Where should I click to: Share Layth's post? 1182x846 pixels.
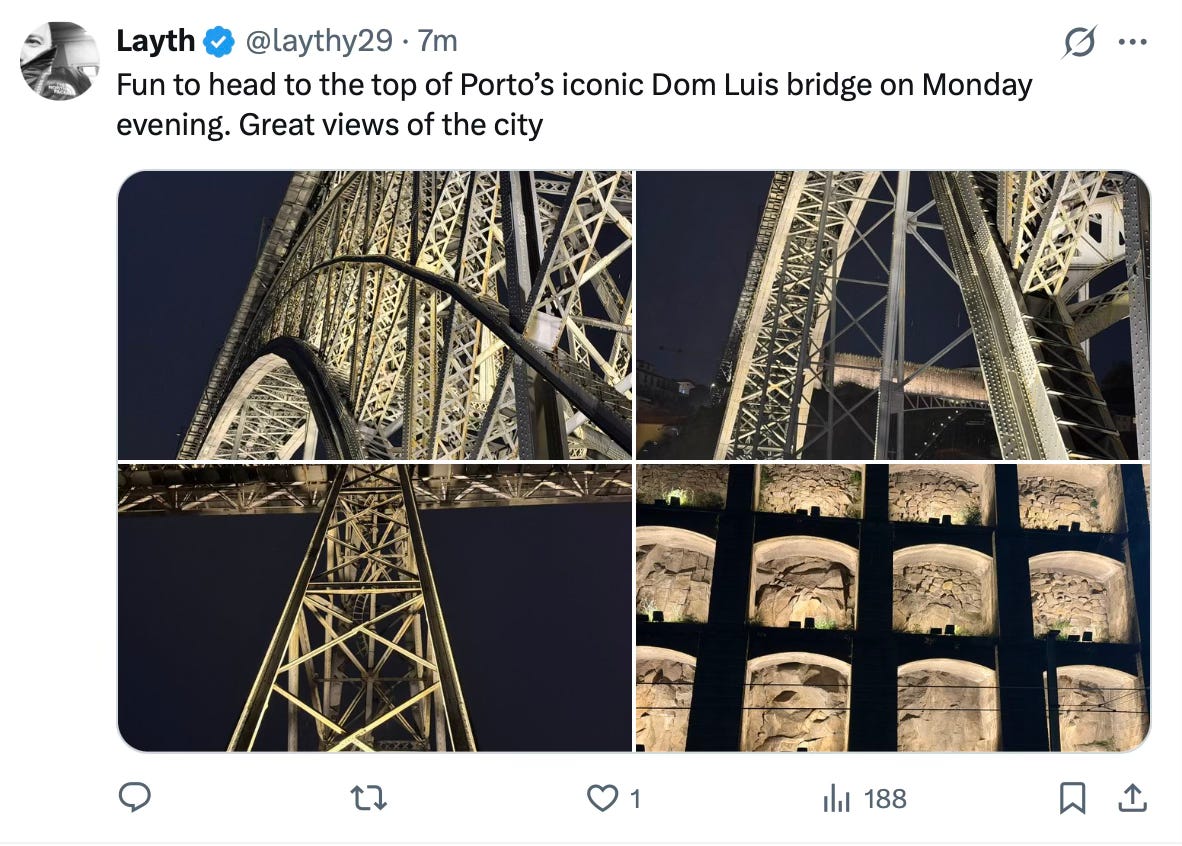coord(1132,798)
